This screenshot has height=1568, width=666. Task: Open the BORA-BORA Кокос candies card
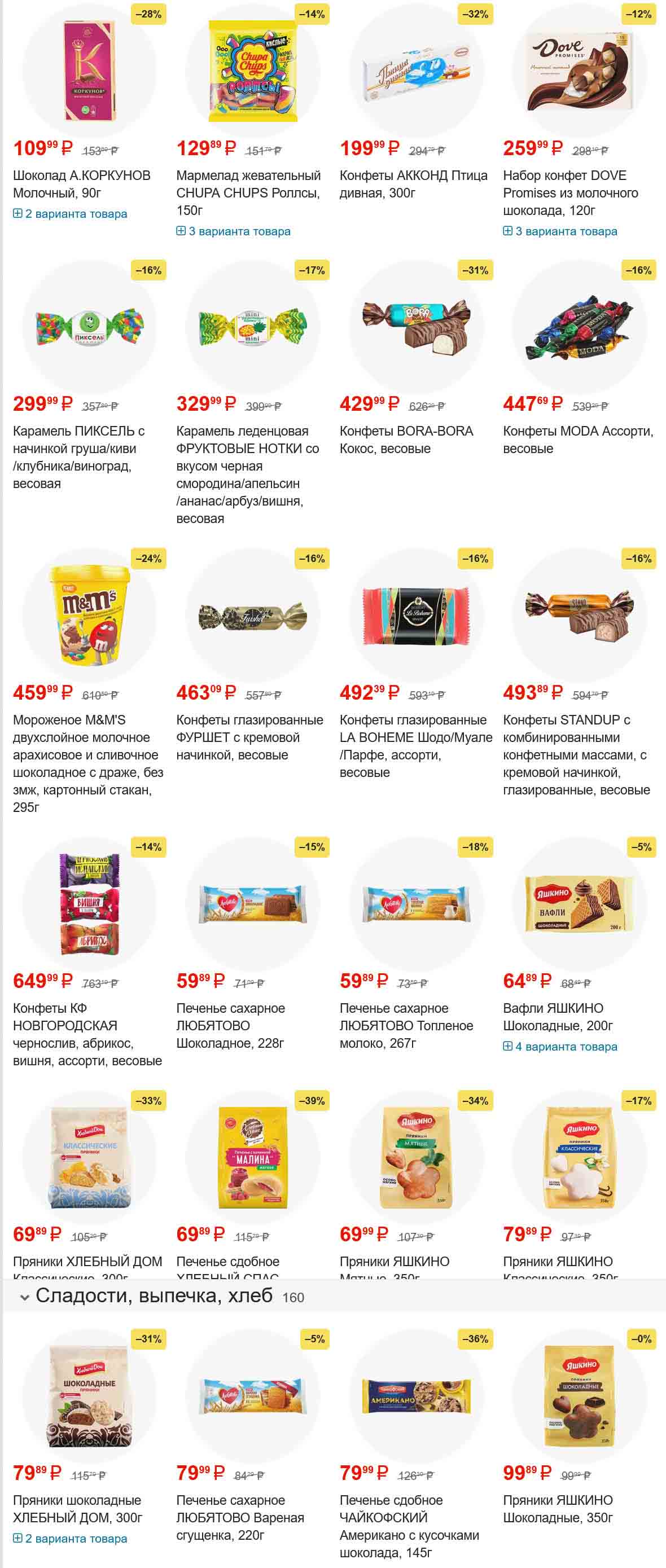(405, 440)
